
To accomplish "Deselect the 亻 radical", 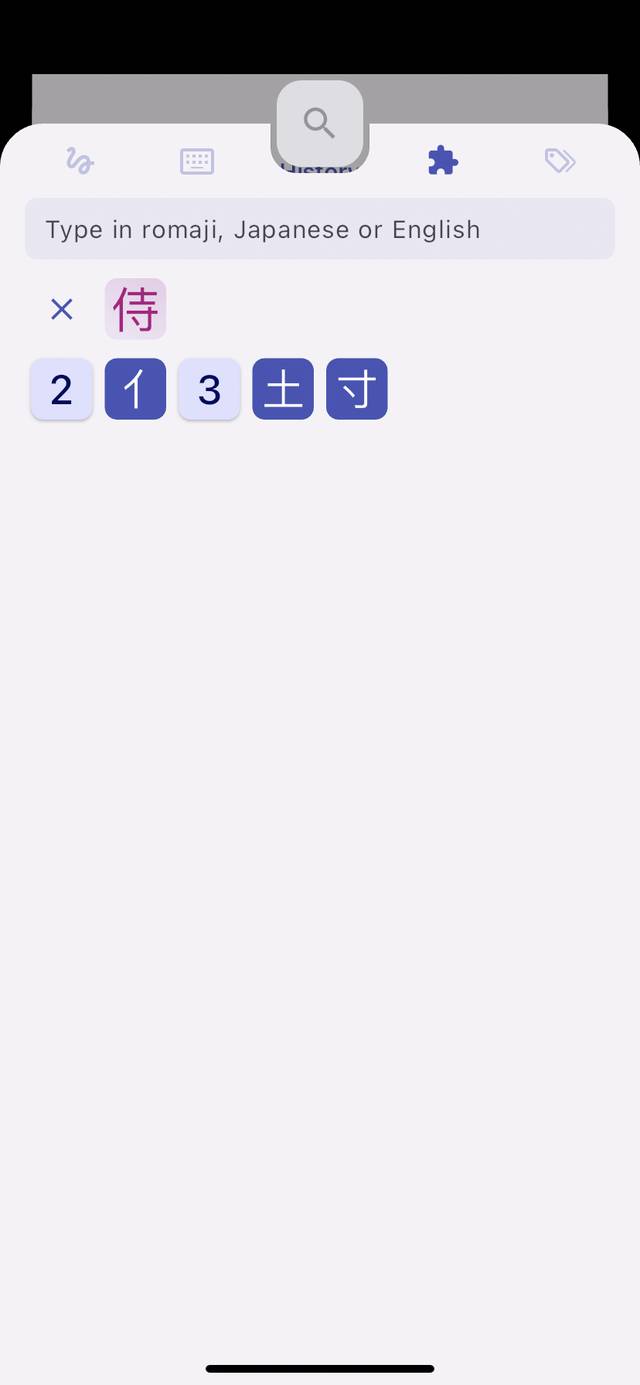I will tap(135, 389).
